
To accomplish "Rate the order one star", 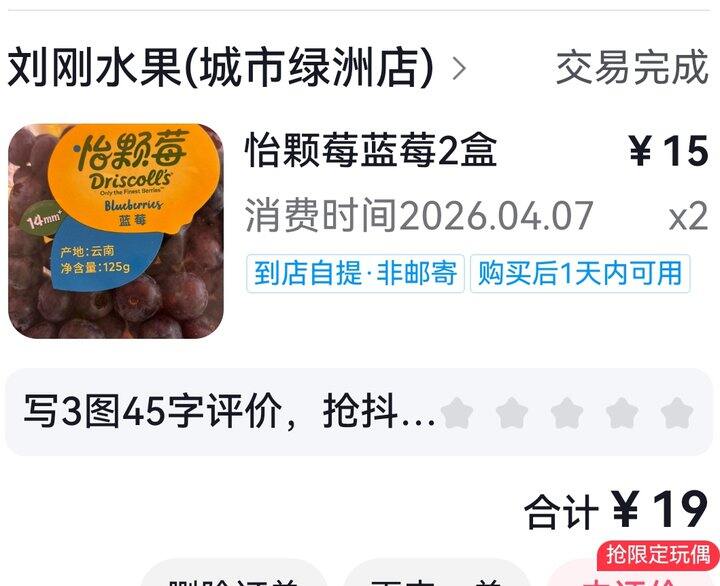I will (457, 413).
